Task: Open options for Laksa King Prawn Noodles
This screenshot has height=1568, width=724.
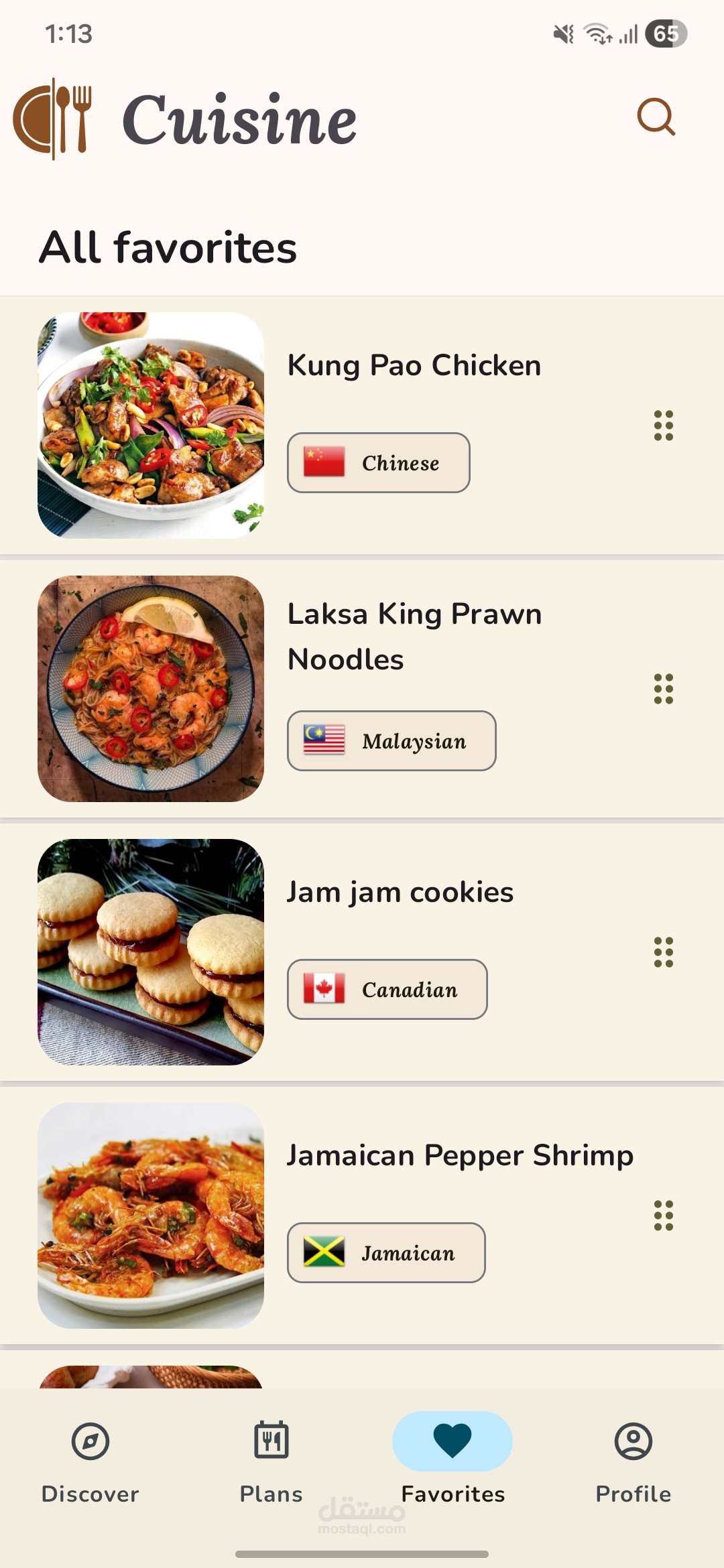Action: 663,689
